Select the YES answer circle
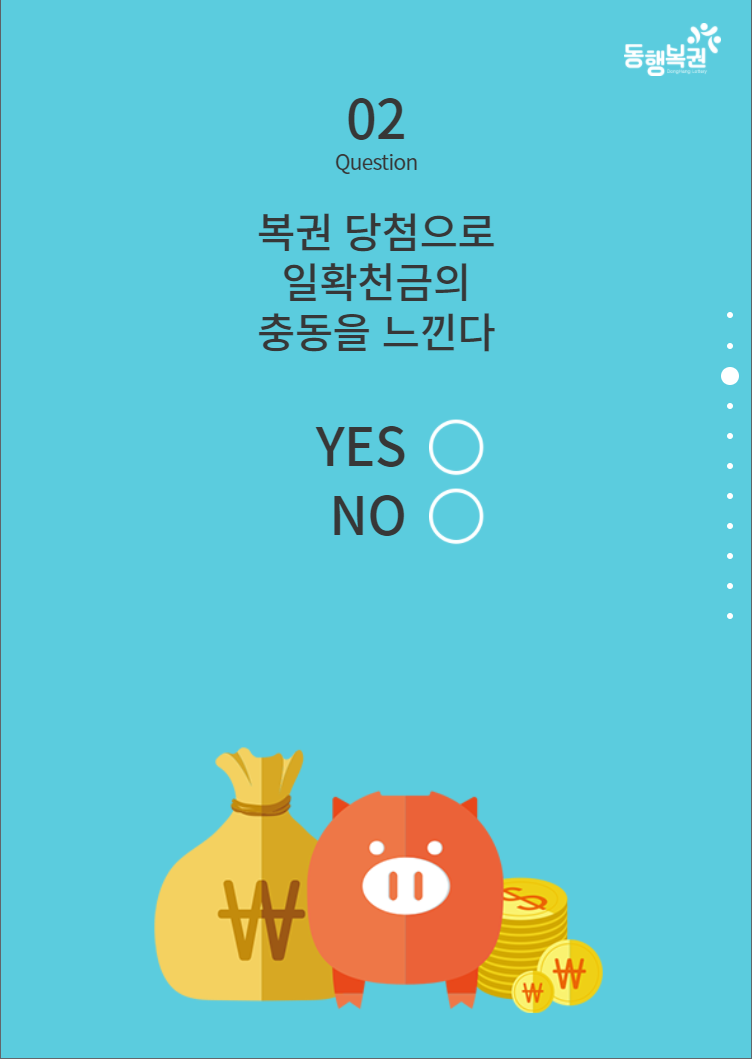The width and height of the screenshot is (752, 1059). pos(456,447)
